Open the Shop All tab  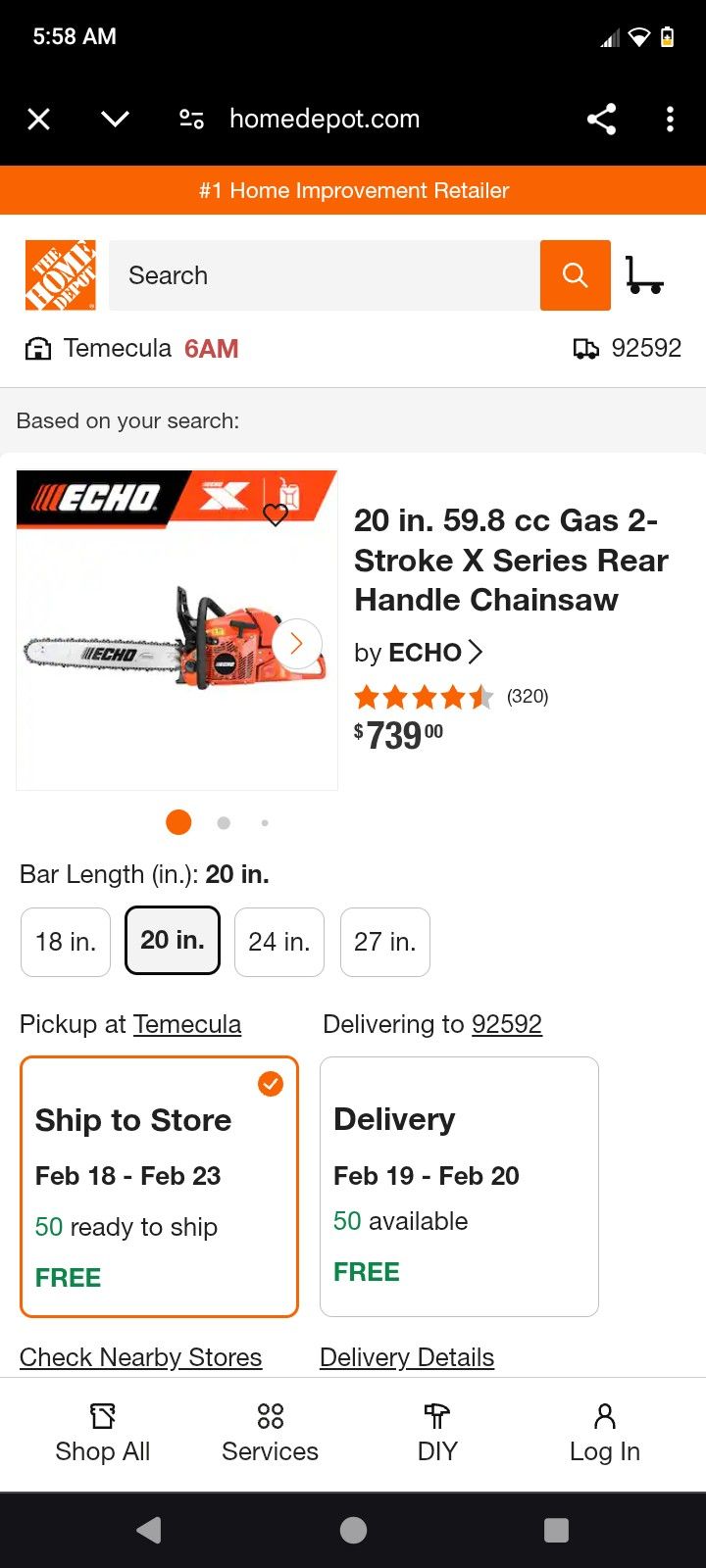pyautogui.click(x=103, y=1433)
